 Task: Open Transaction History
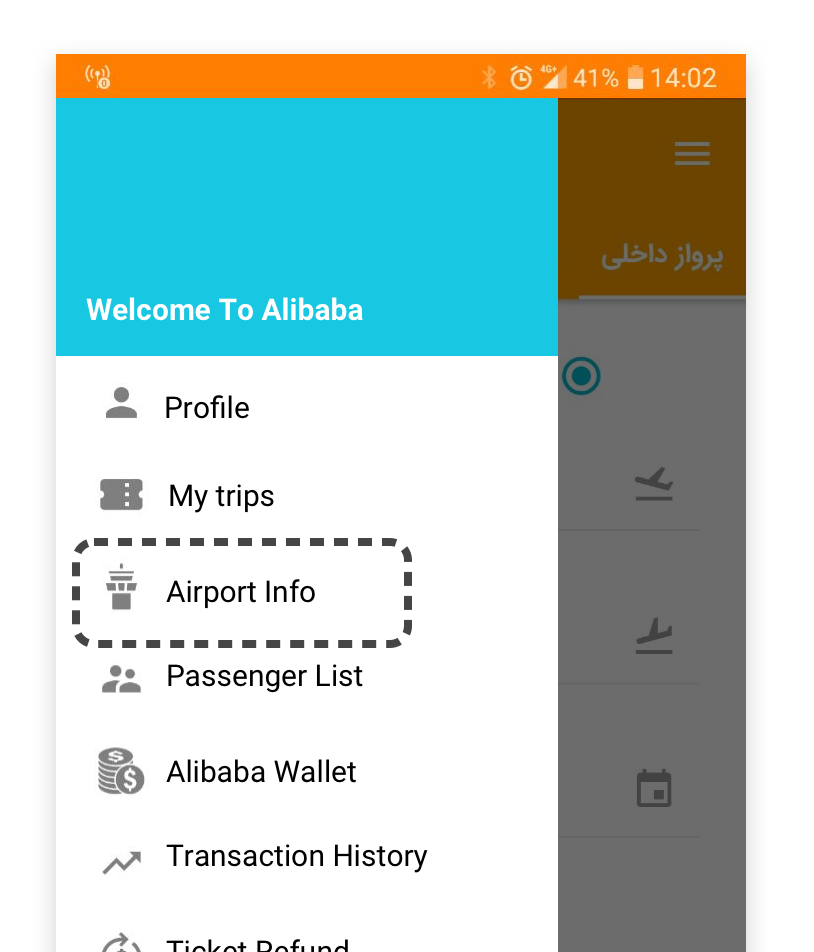click(297, 856)
